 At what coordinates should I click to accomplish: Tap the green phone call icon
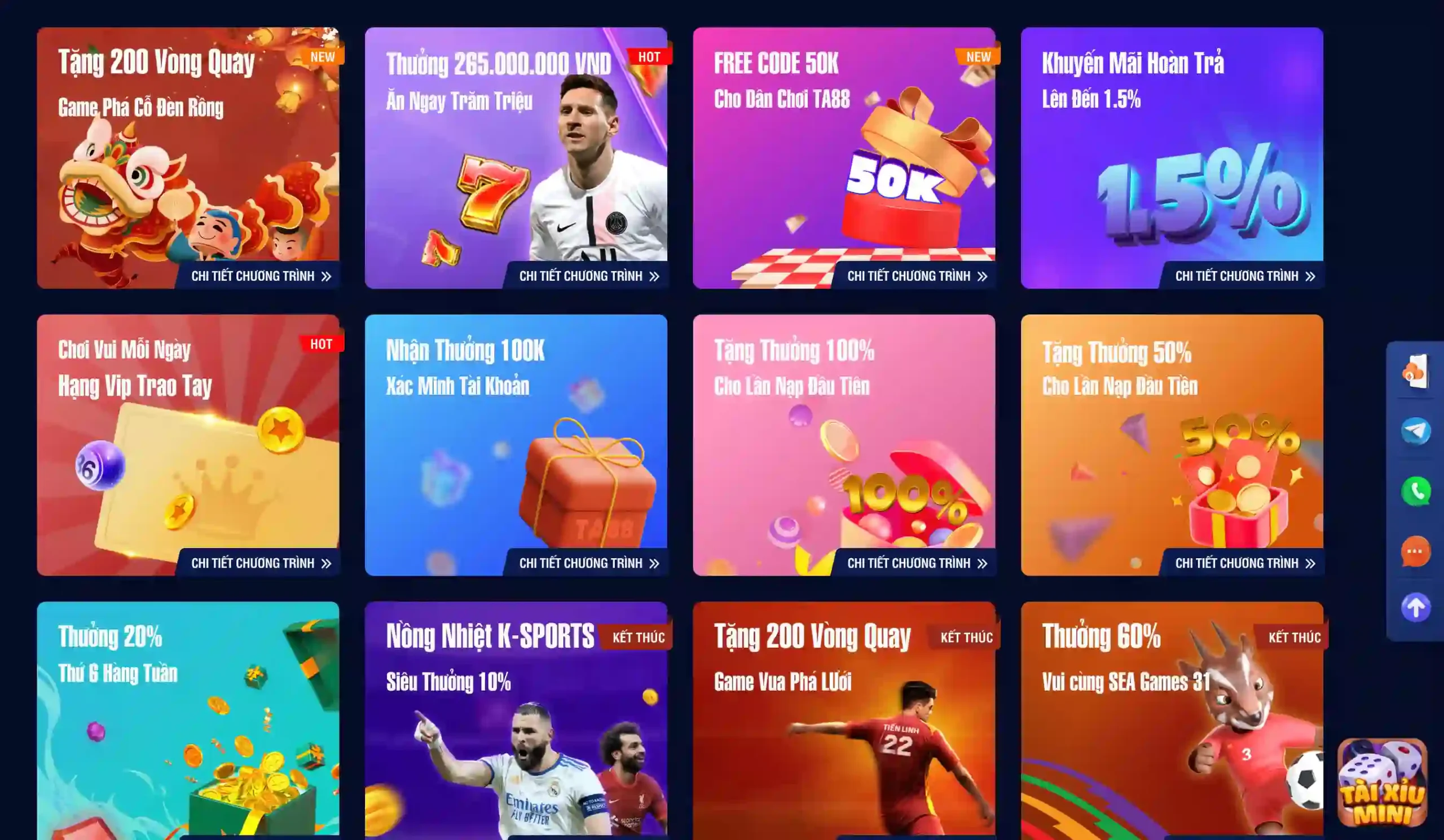1415,490
